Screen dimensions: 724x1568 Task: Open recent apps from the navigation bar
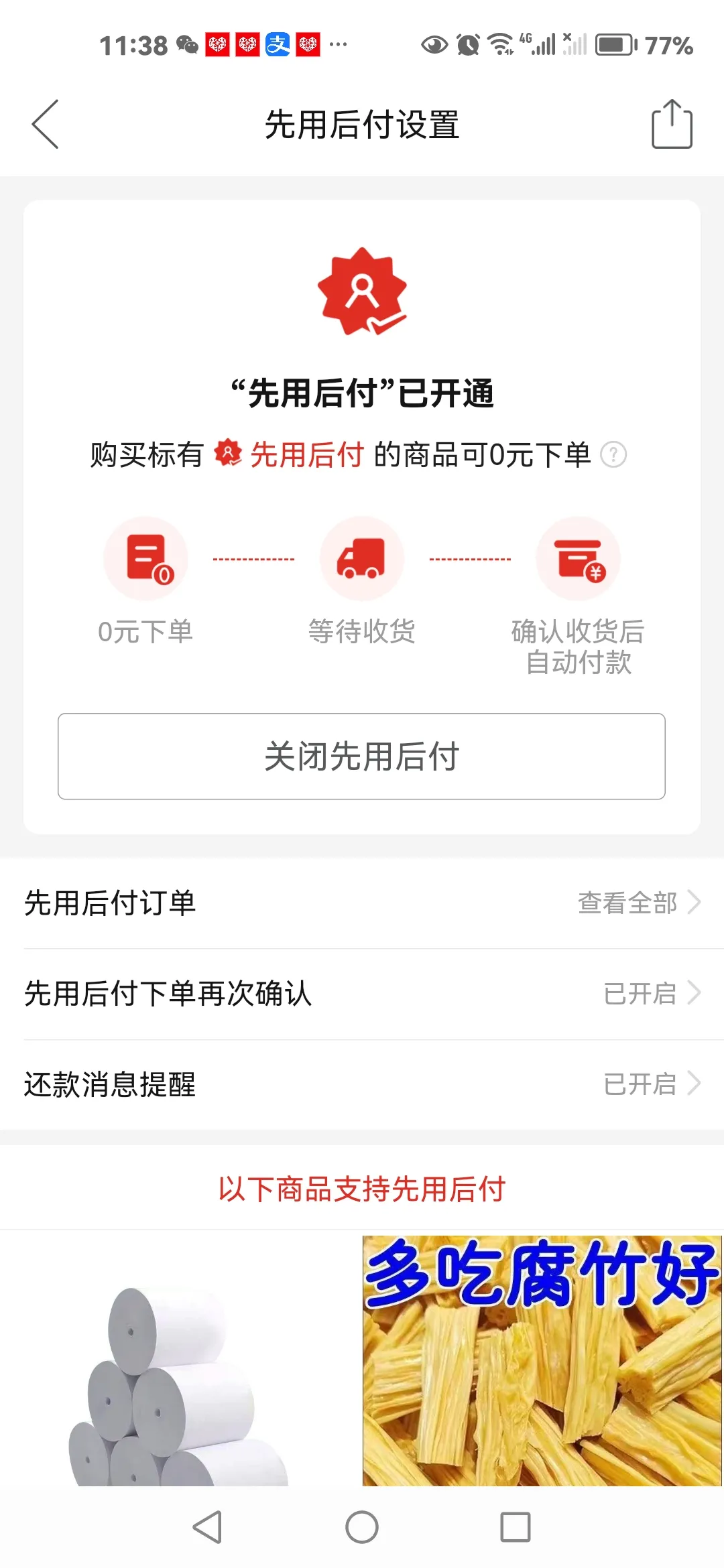click(x=516, y=1527)
